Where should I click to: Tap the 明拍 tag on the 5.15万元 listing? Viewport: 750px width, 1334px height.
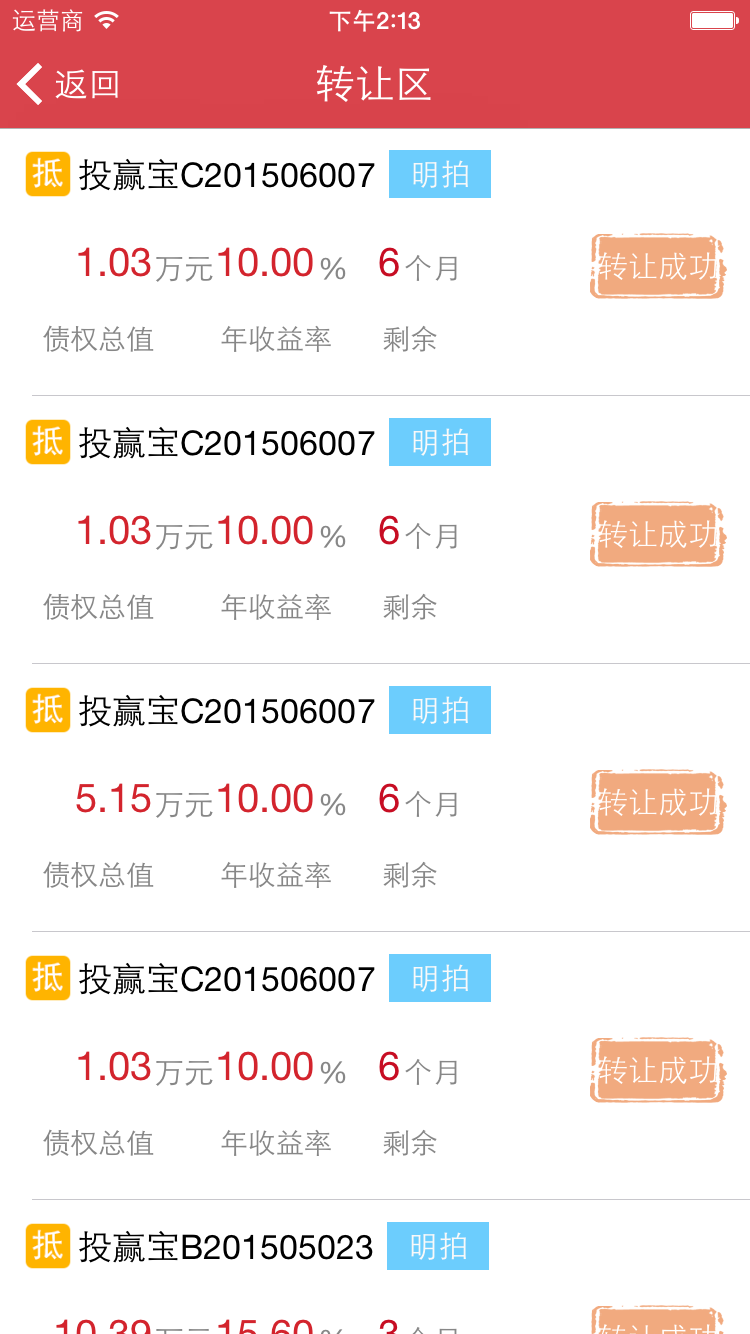pos(440,710)
